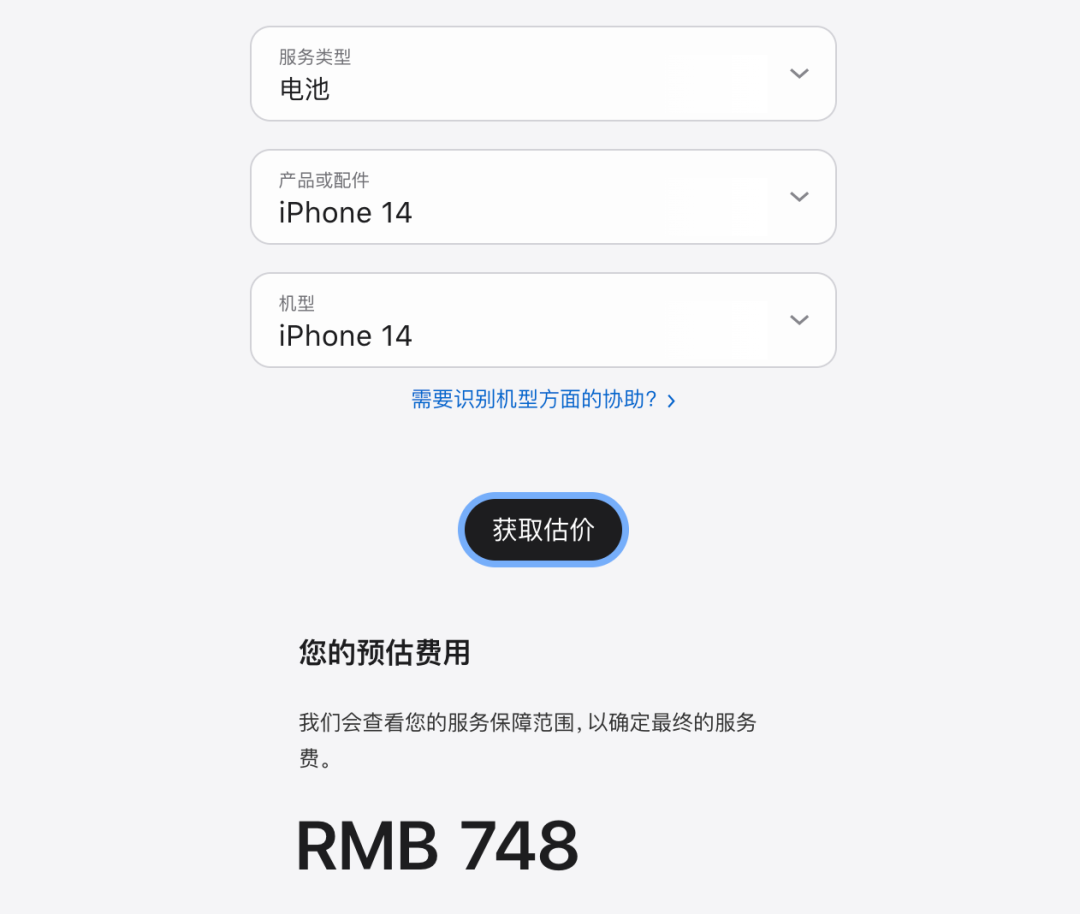Open the 产品或配件 dropdown

(x=543, y=197)
